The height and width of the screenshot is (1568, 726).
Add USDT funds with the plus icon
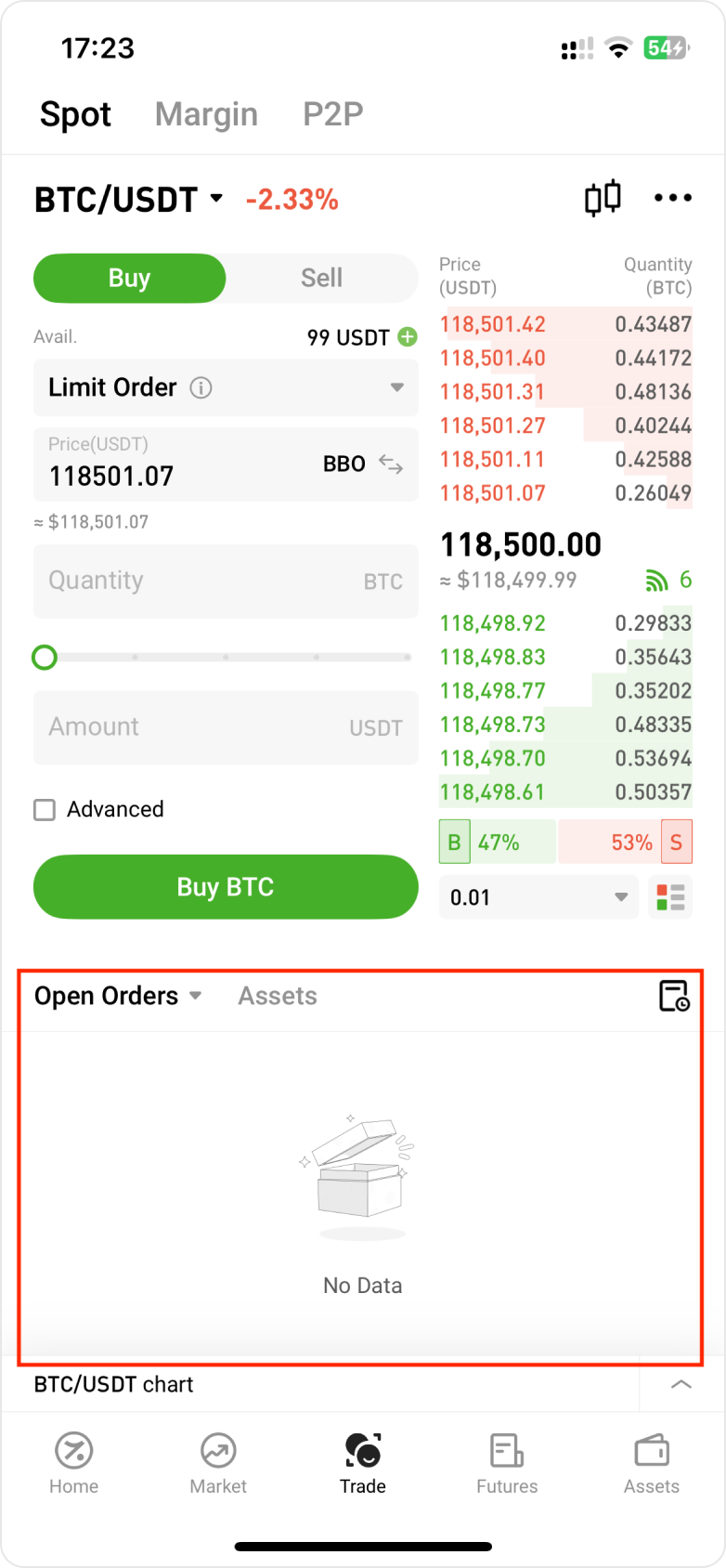tap(408, 337)
